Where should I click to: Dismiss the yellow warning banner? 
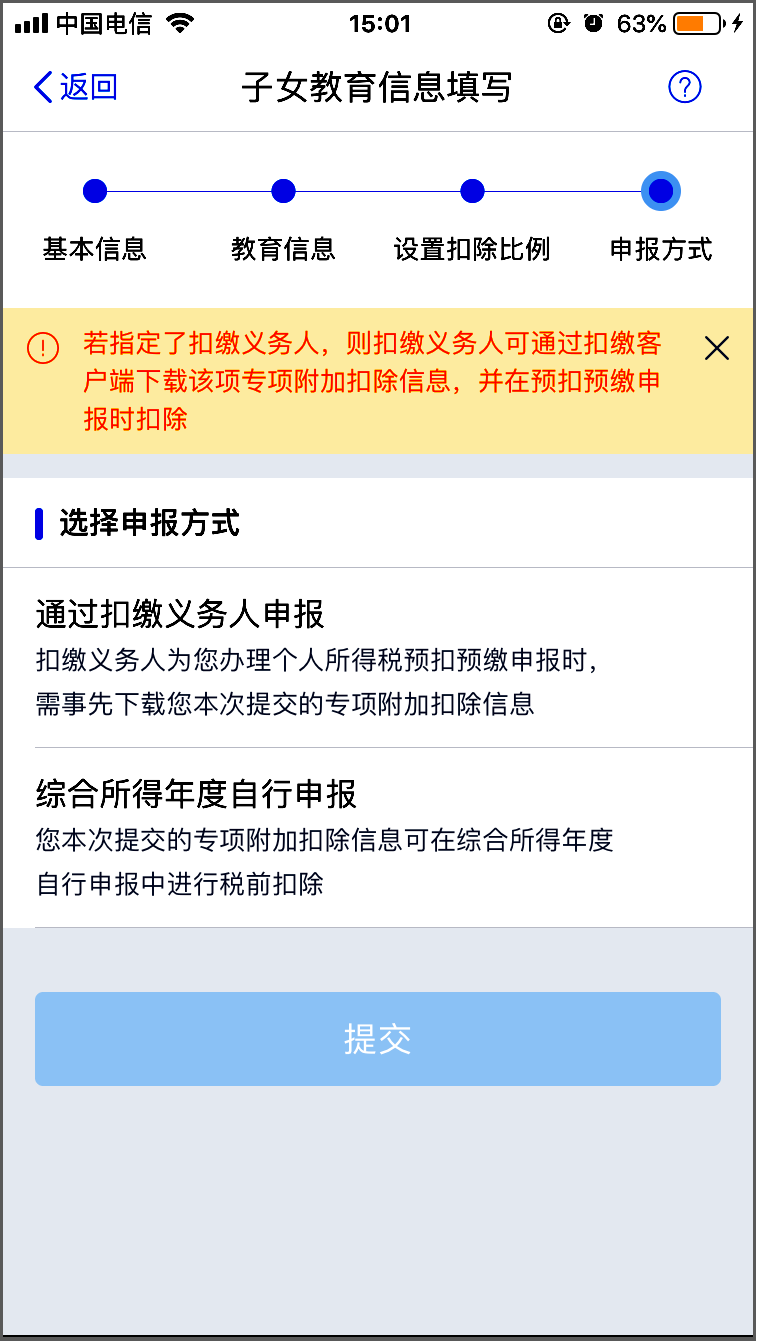point(717,348)
